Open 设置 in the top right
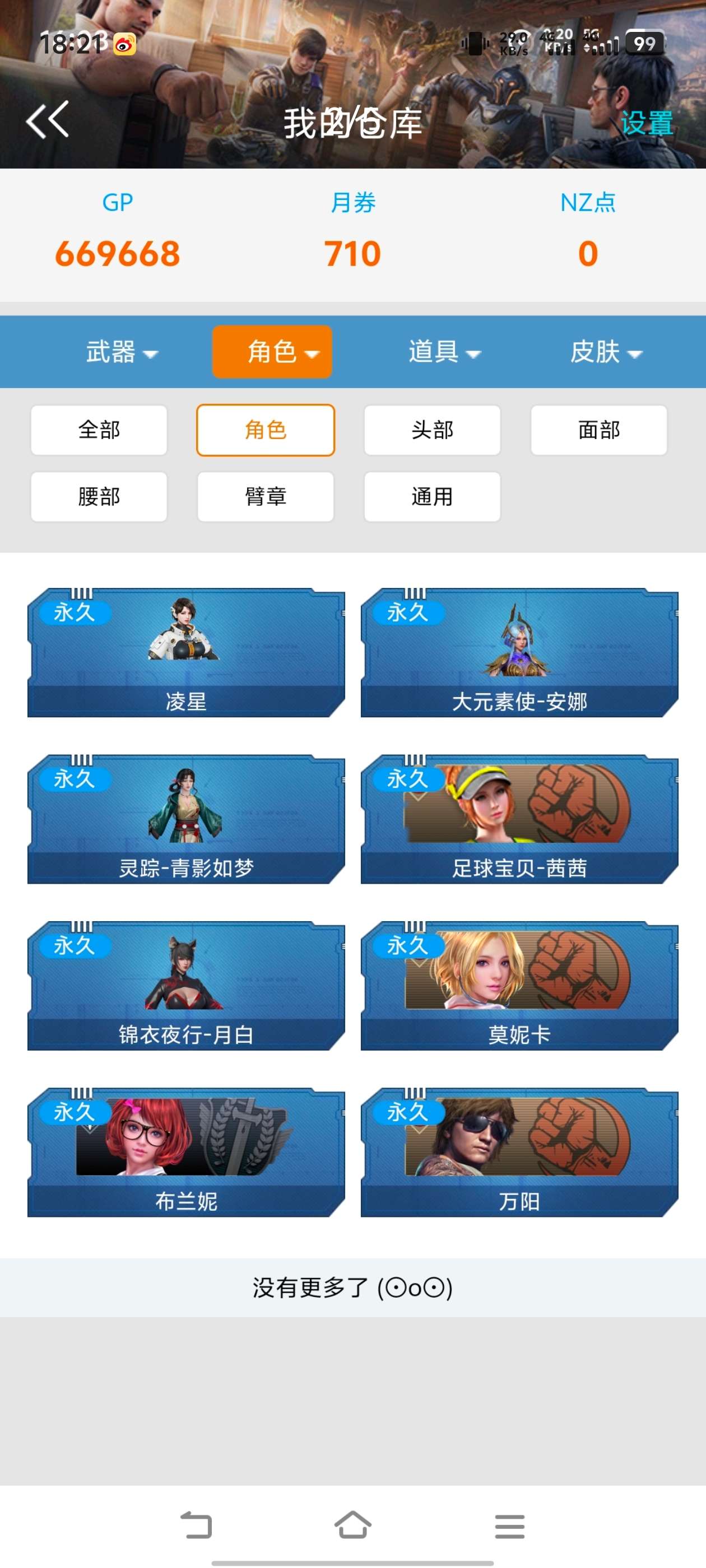706x1568 pixels. click(x=646, y=124)
